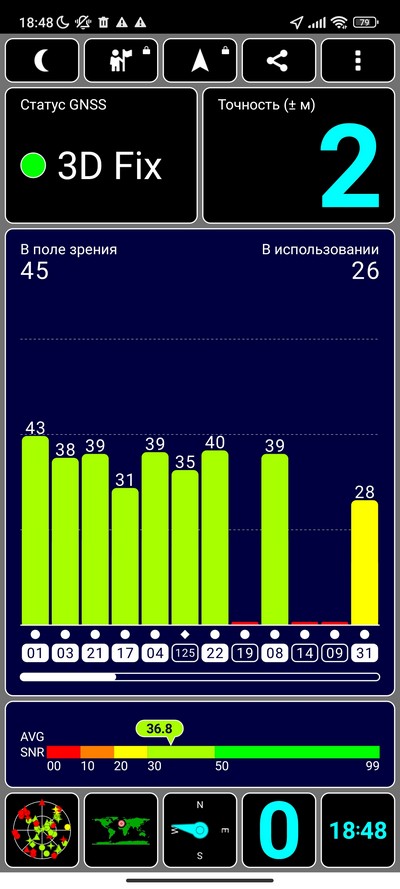Open the satellite signal bar chart panel
400x889 pixels.
[x=200, y=462]
